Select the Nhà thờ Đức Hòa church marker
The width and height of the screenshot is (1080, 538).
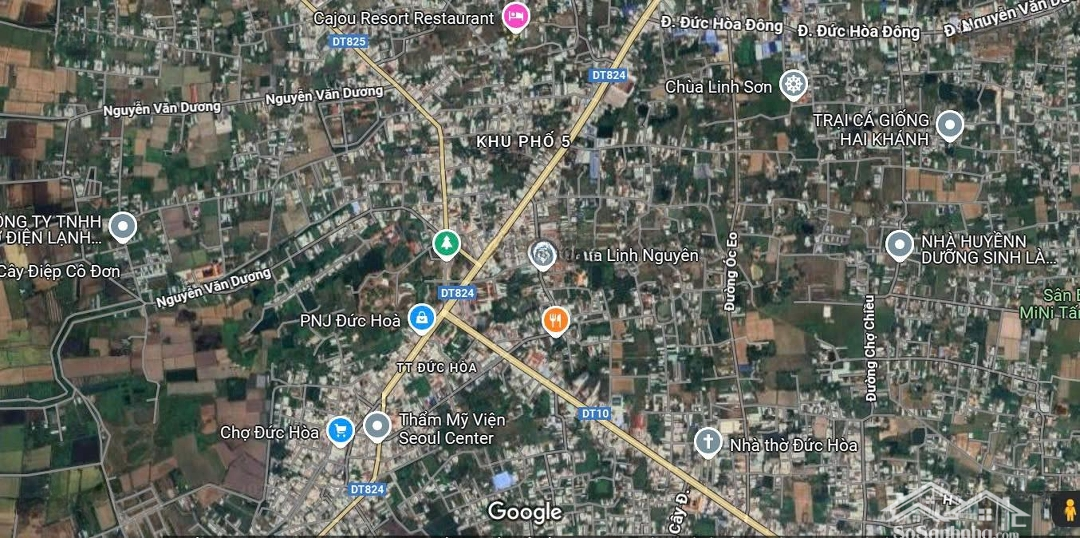(708, 442)
